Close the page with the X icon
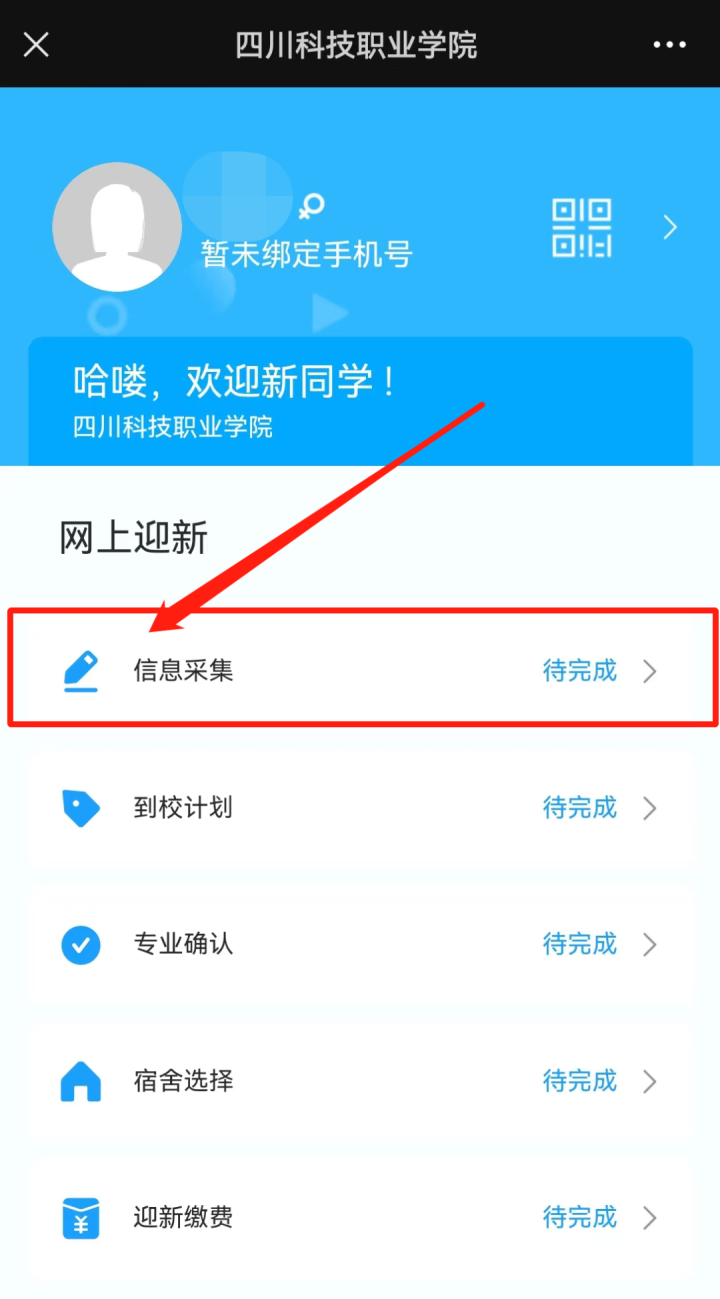720x1299 pixels. click(x=36, y=45)
